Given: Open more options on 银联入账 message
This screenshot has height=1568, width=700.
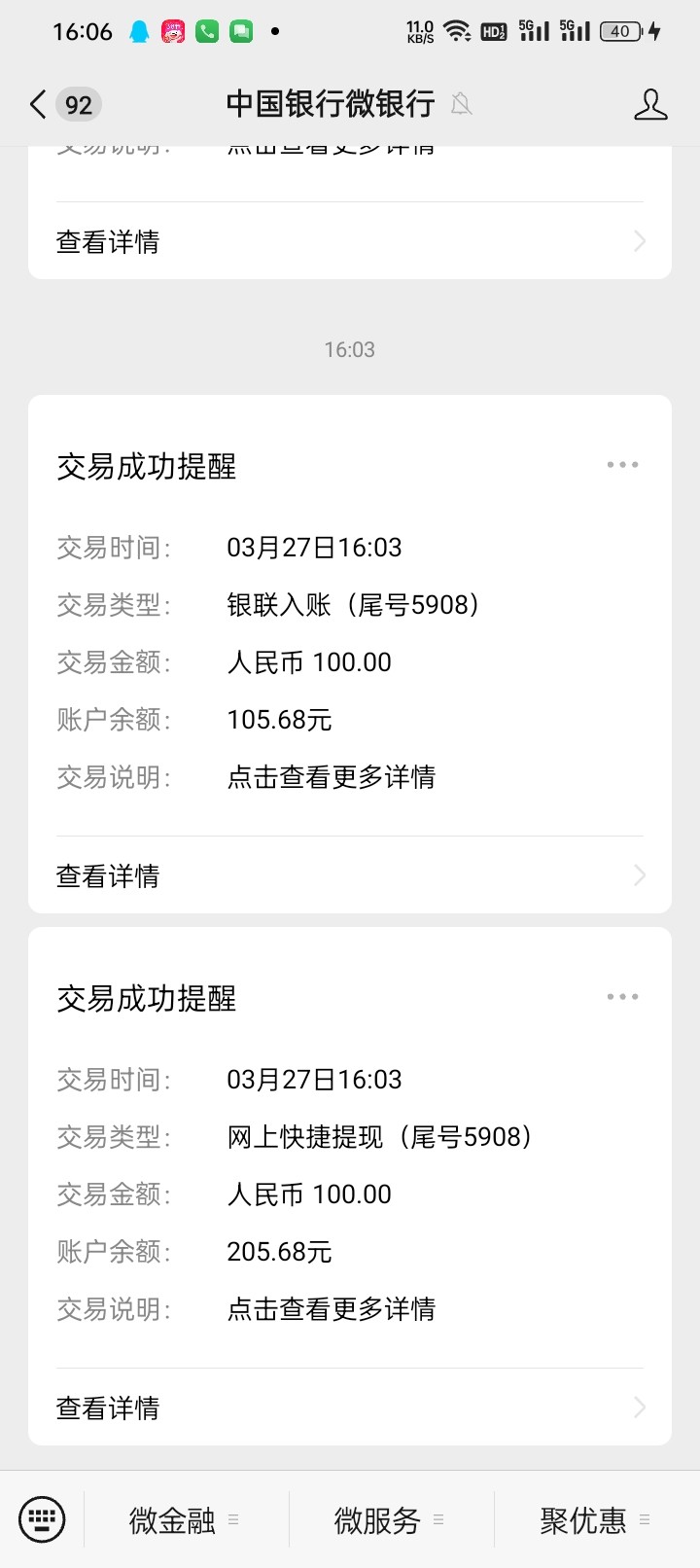Looking at the screenshot, I should pos(622,465).
